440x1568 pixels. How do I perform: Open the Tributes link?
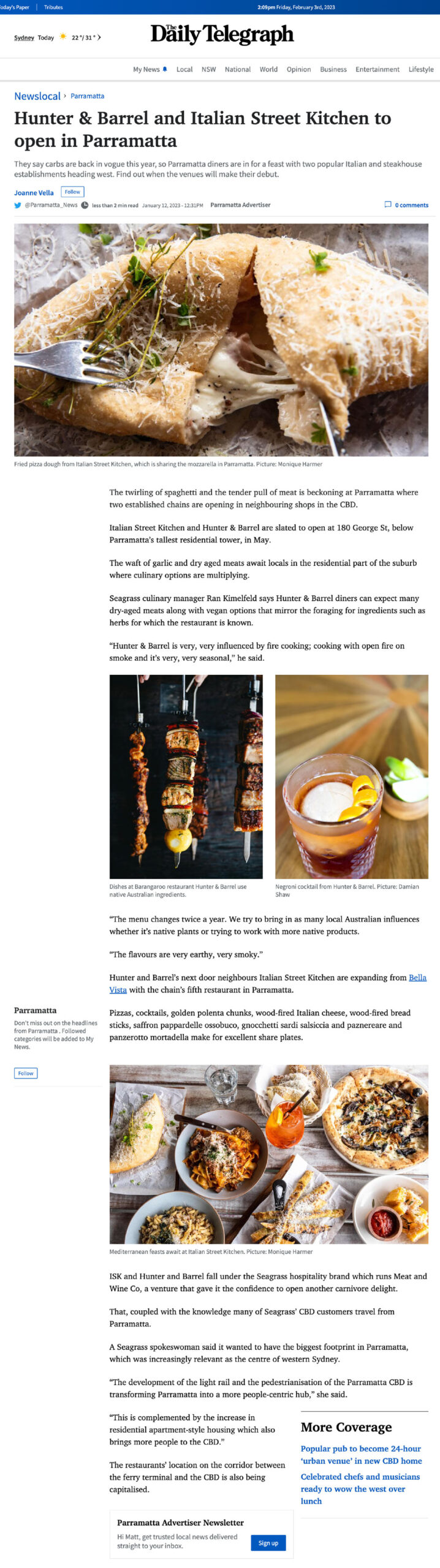coord(53,7)
